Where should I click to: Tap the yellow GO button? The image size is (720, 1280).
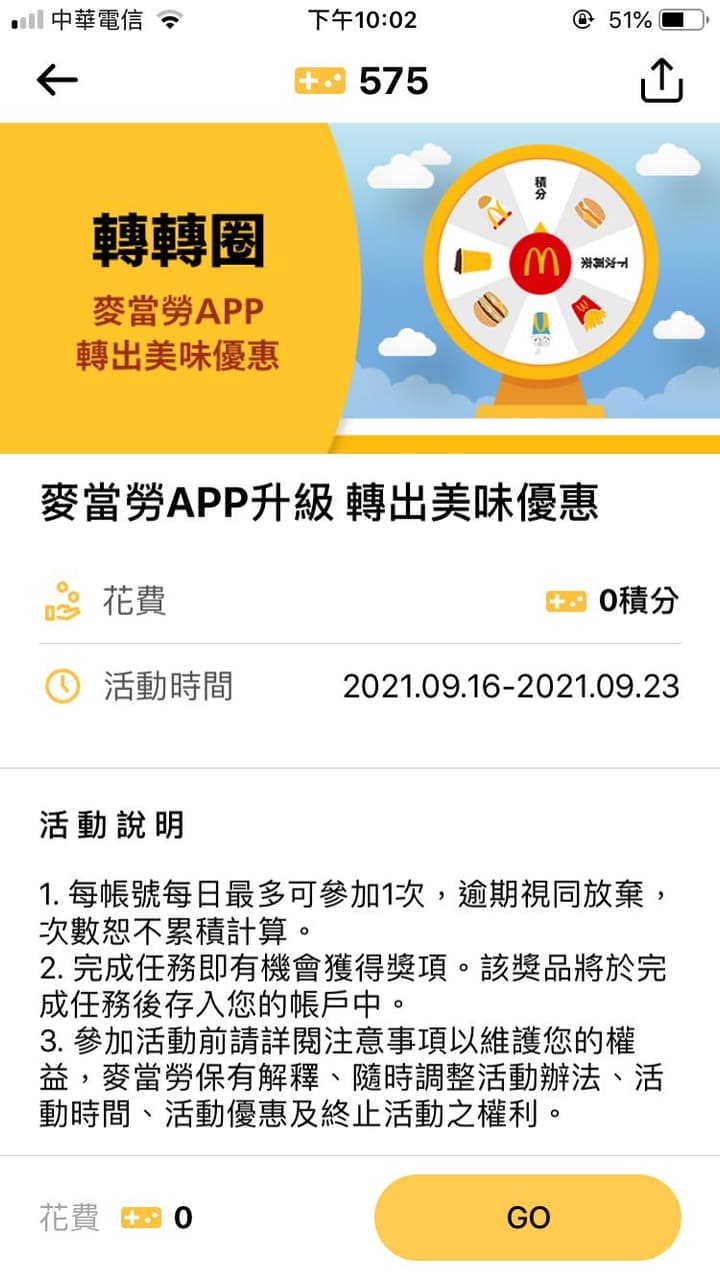click(x=527, y=1217)
